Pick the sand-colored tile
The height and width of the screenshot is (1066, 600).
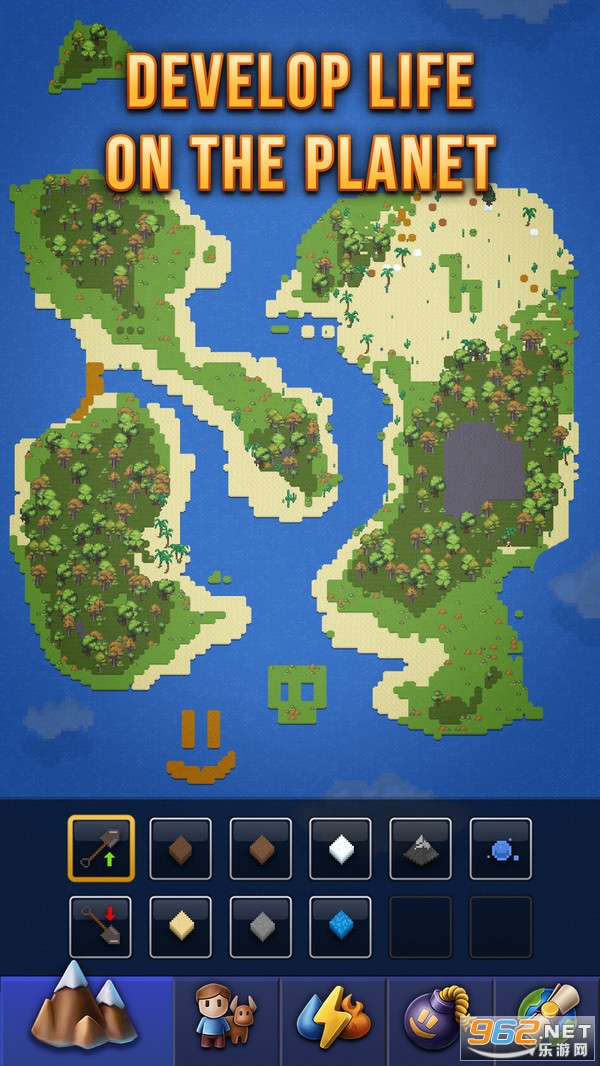point(180,927)
